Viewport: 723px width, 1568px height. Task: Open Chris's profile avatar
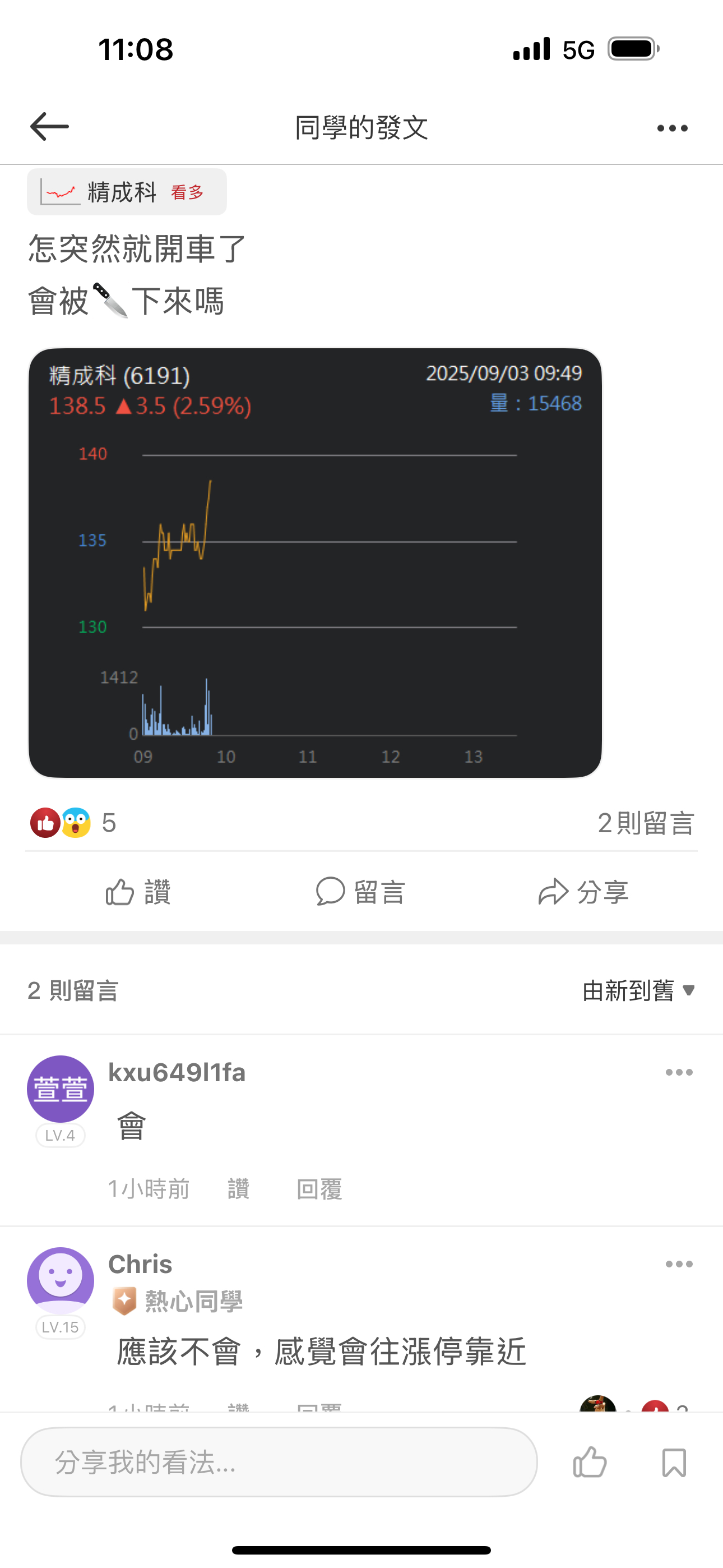[x=61, y=1281]
